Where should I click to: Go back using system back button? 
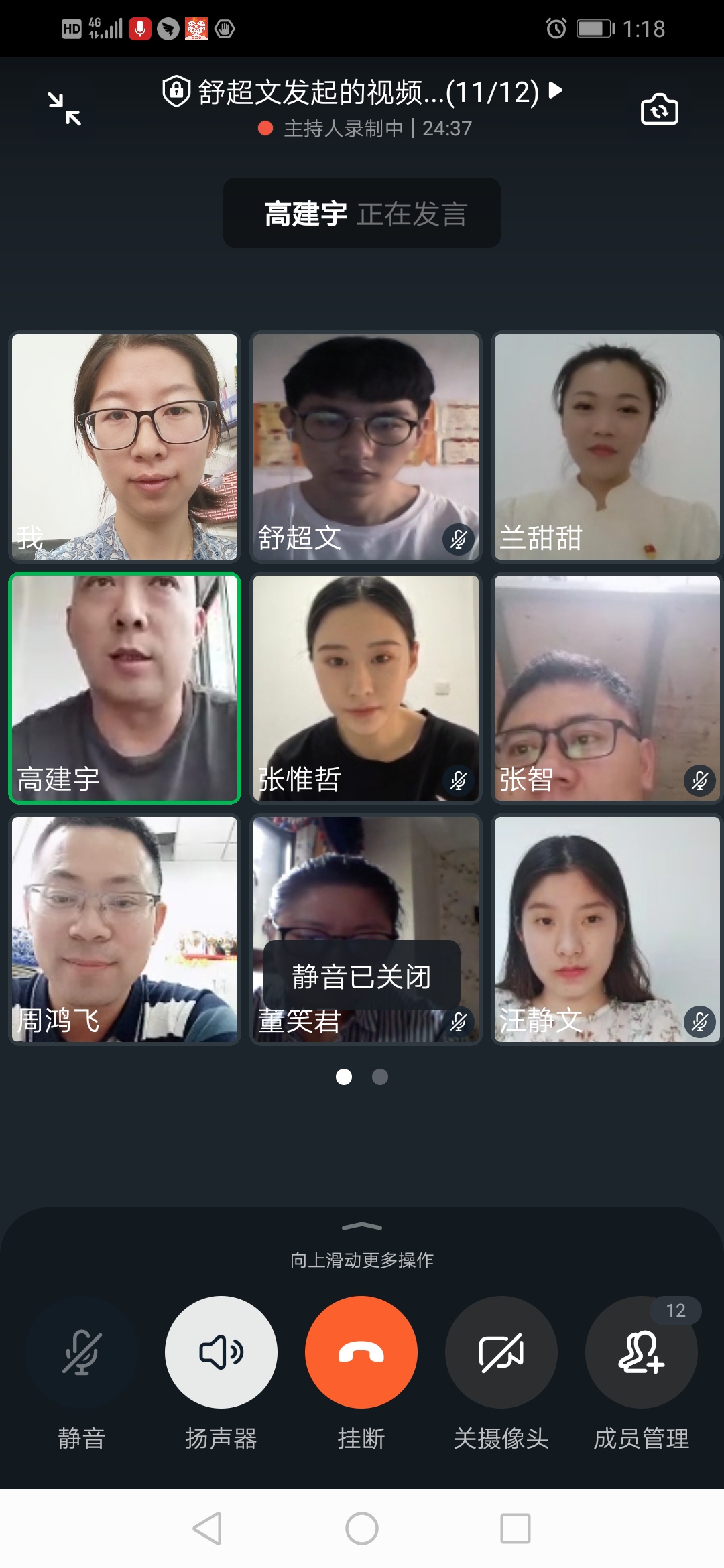[x=207, y=1528]
